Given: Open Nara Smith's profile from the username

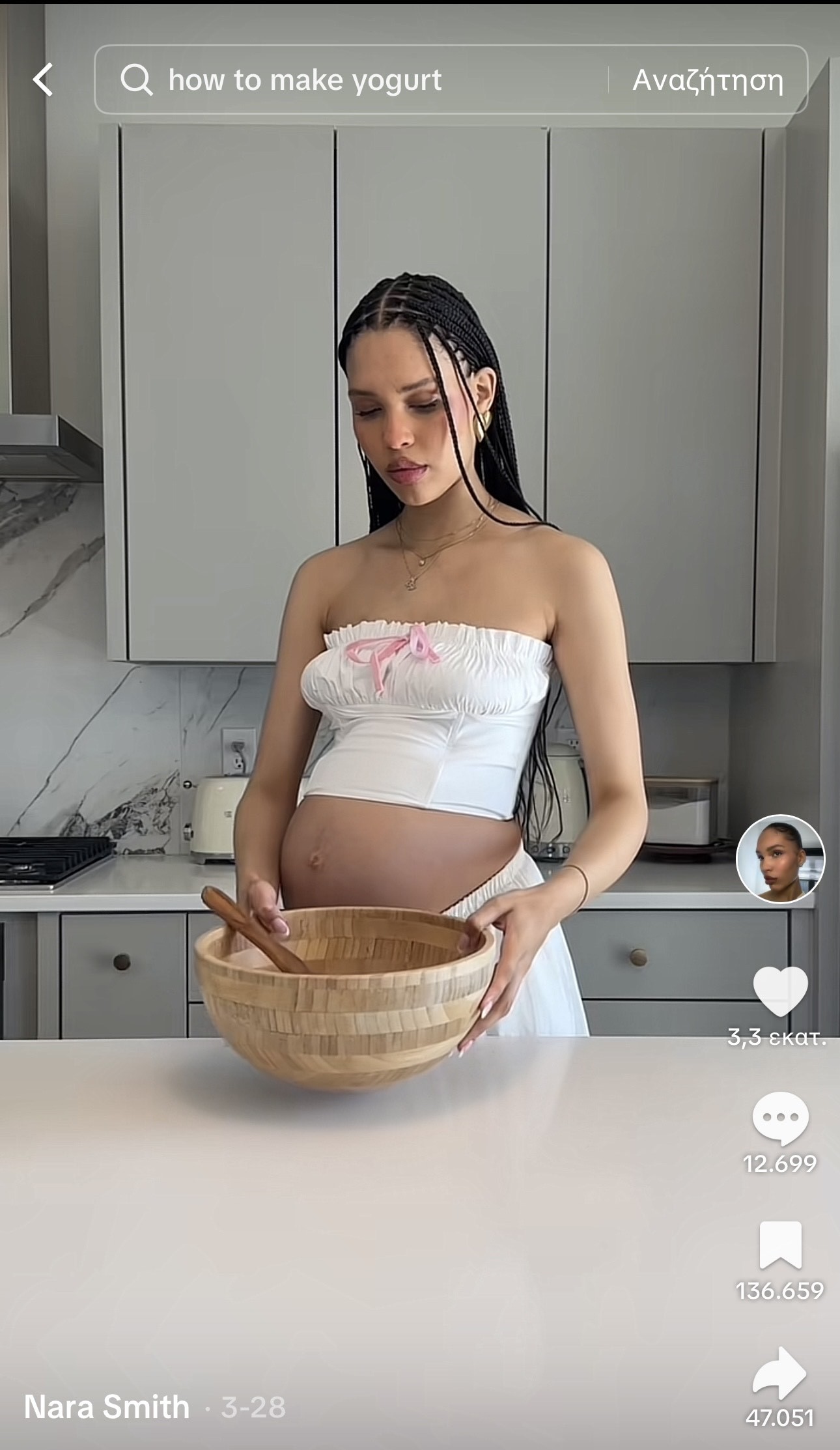Looking at the screenshot, I should [x=107, y=1406].
